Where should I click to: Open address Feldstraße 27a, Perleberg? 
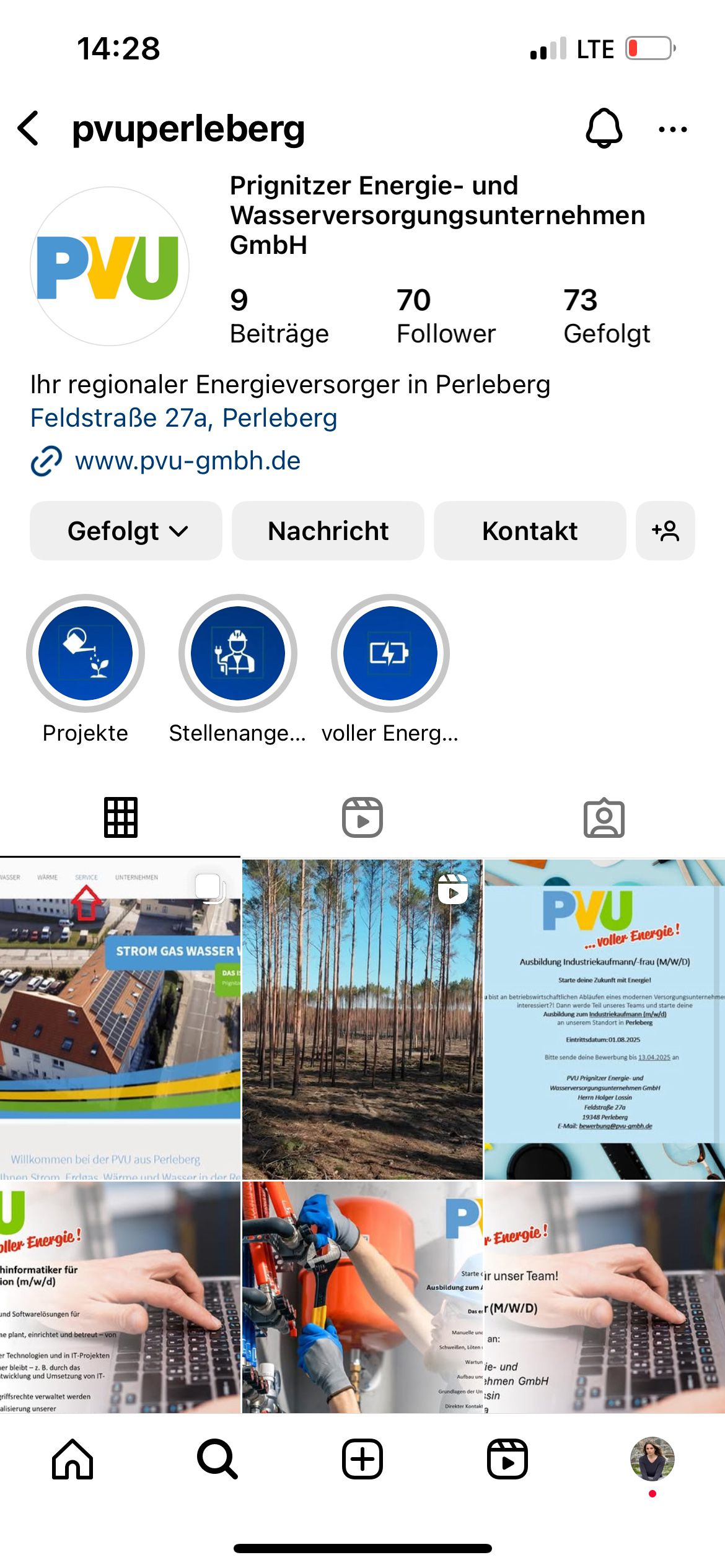(x=184, y=418)
